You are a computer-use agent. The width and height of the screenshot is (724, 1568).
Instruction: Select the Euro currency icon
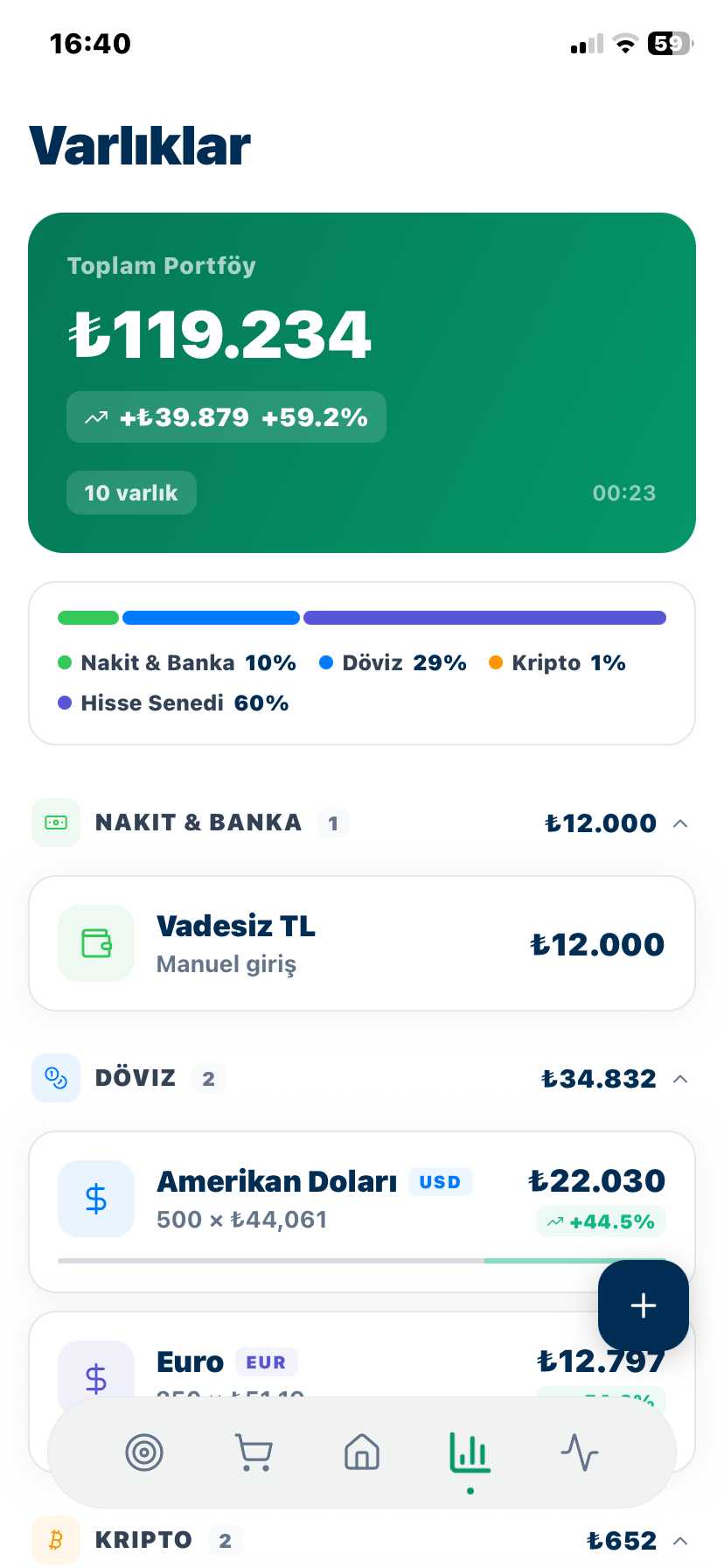[96, 1375]
